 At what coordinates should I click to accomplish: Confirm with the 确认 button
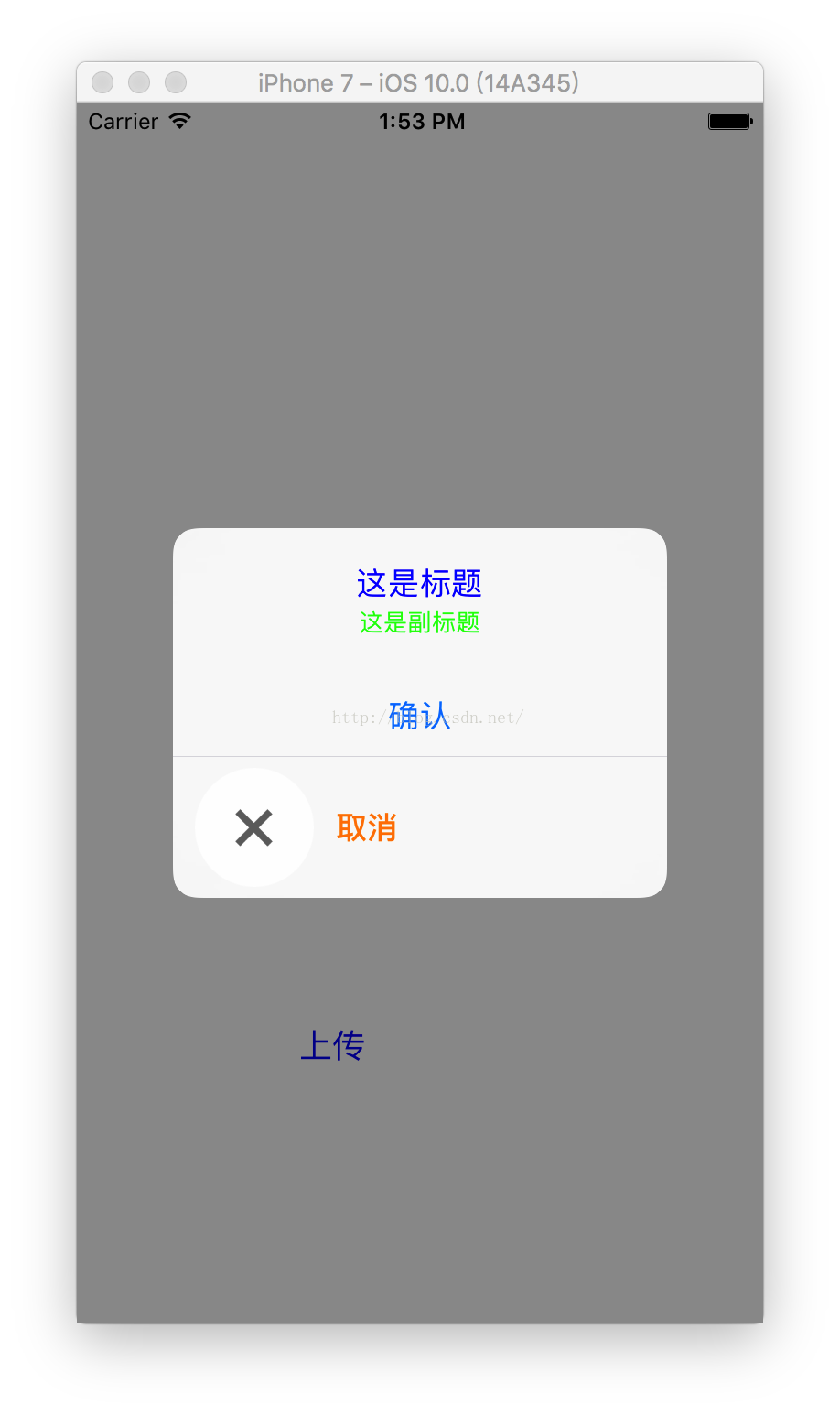[x=420, y=716]
